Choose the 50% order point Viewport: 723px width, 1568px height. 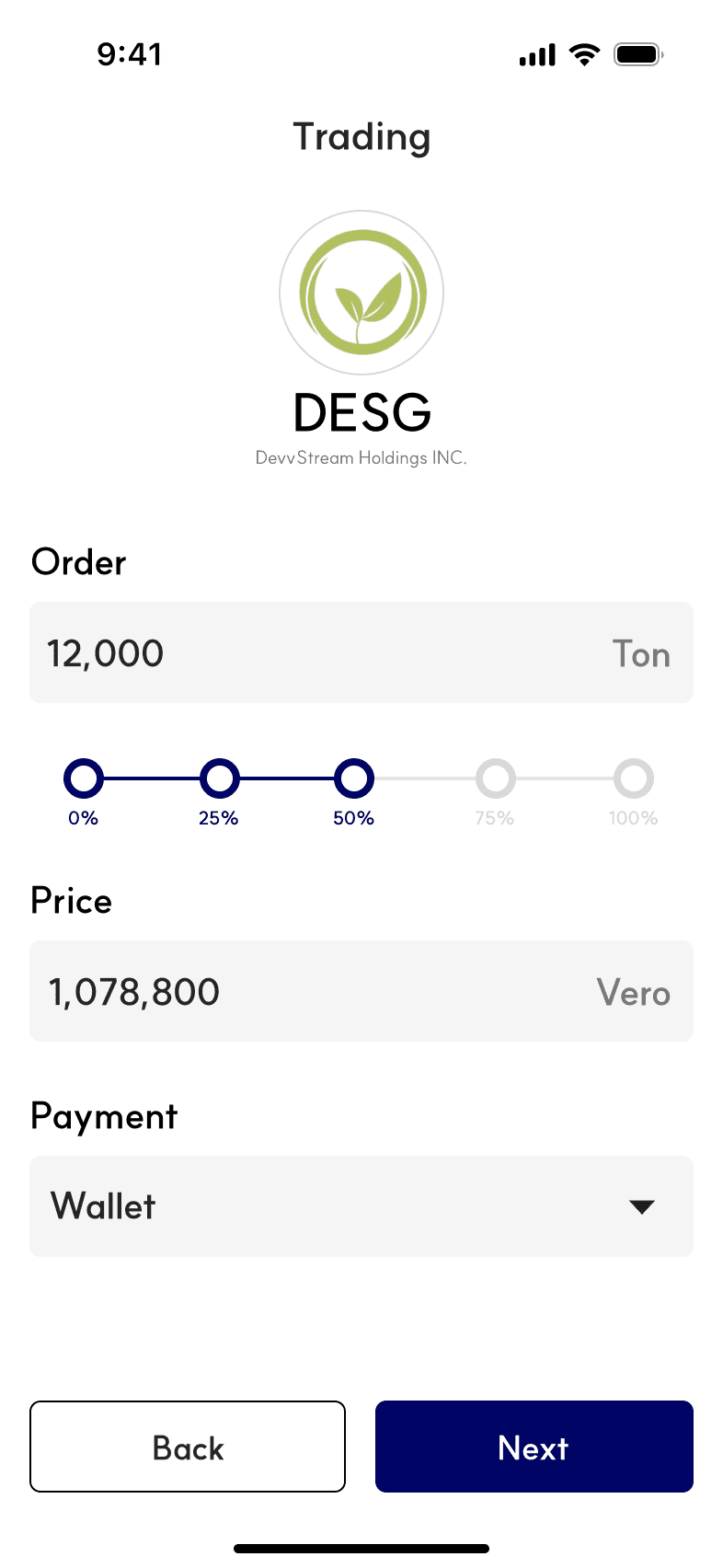pos(354,778)
